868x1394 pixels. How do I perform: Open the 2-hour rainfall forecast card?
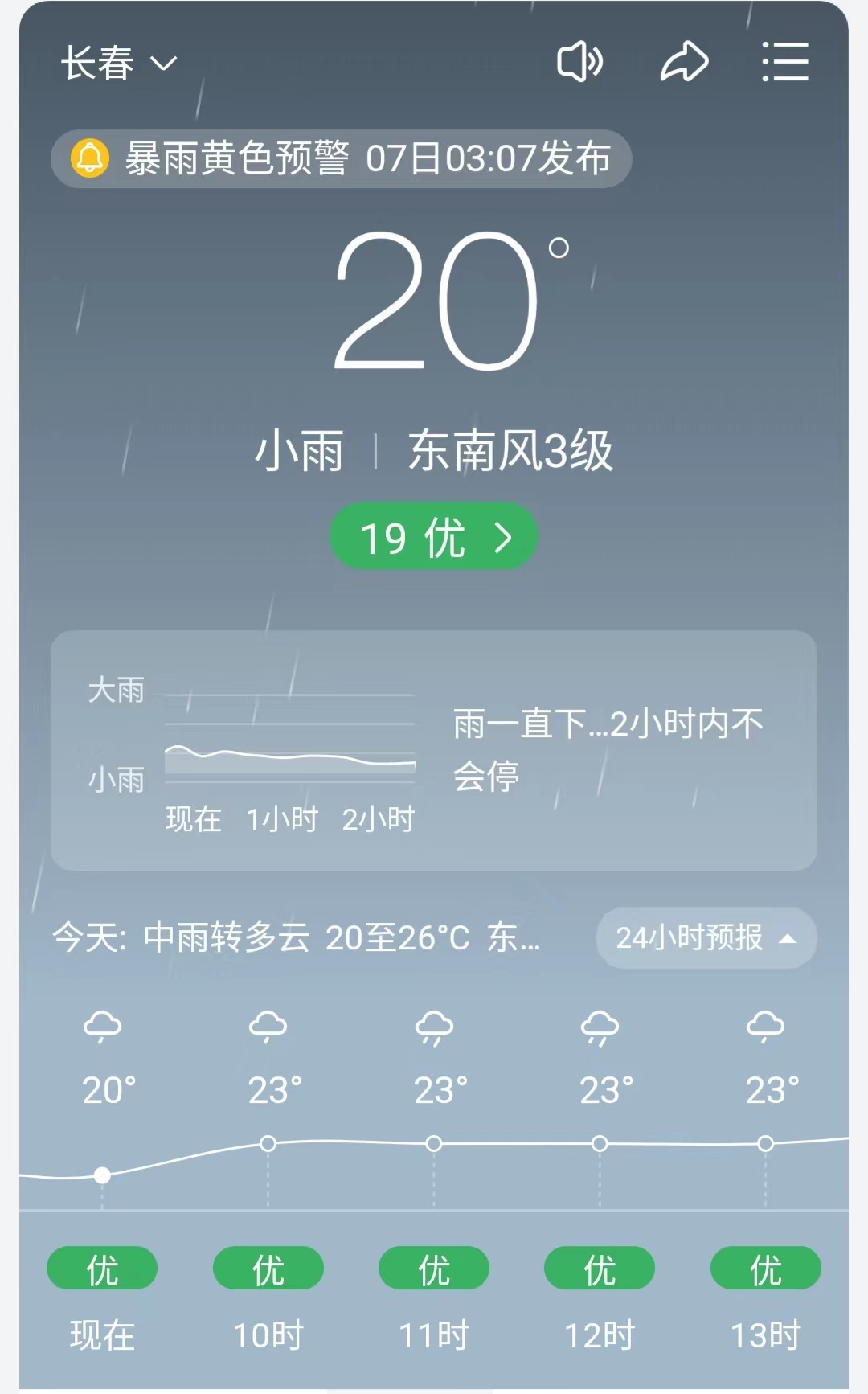434,750
